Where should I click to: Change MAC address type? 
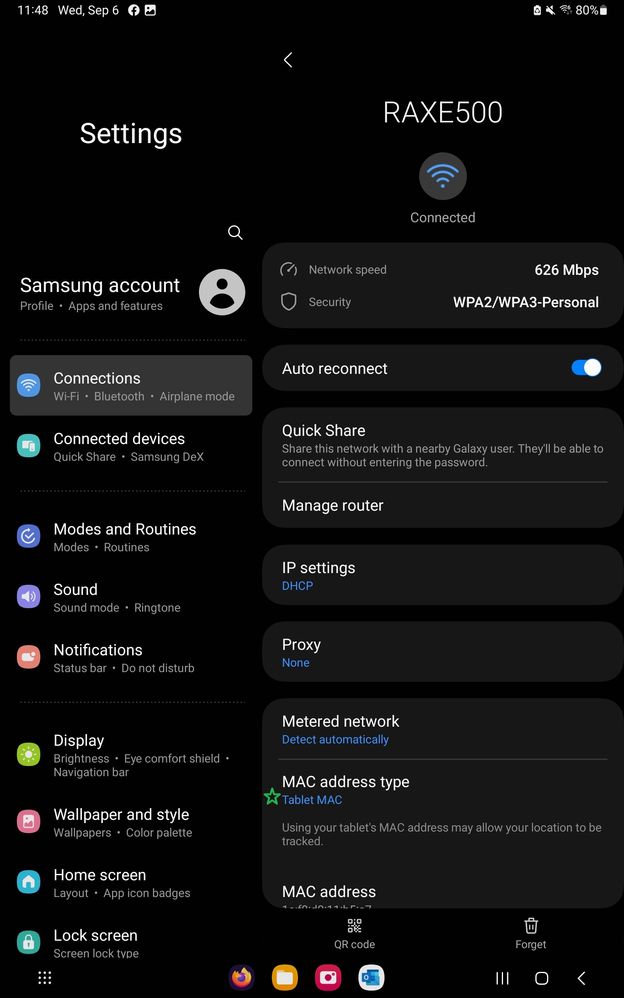click(442, 789)
